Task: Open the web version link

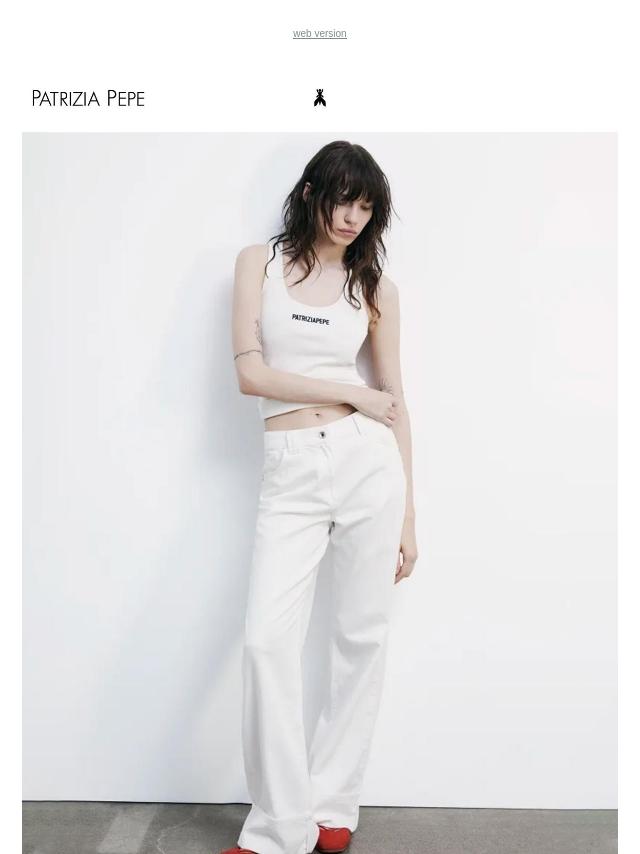Action: [319, 34]
